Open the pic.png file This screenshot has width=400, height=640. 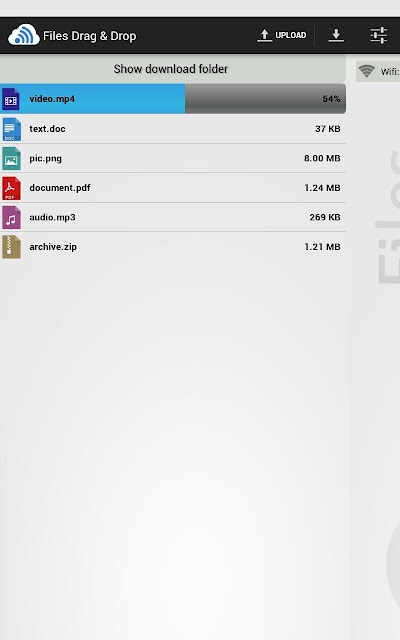[173, 158]
